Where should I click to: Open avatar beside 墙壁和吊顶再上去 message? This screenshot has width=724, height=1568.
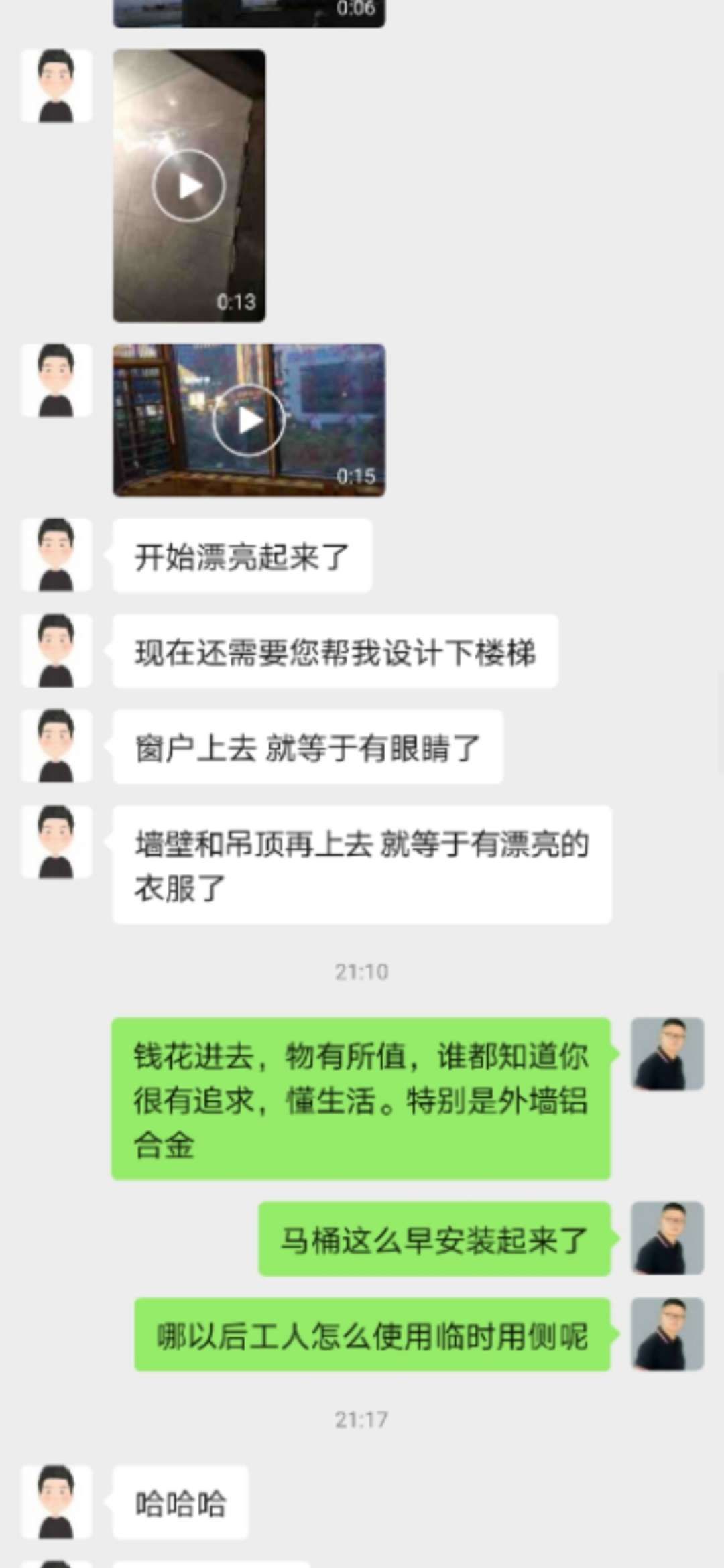click(56, 842)
